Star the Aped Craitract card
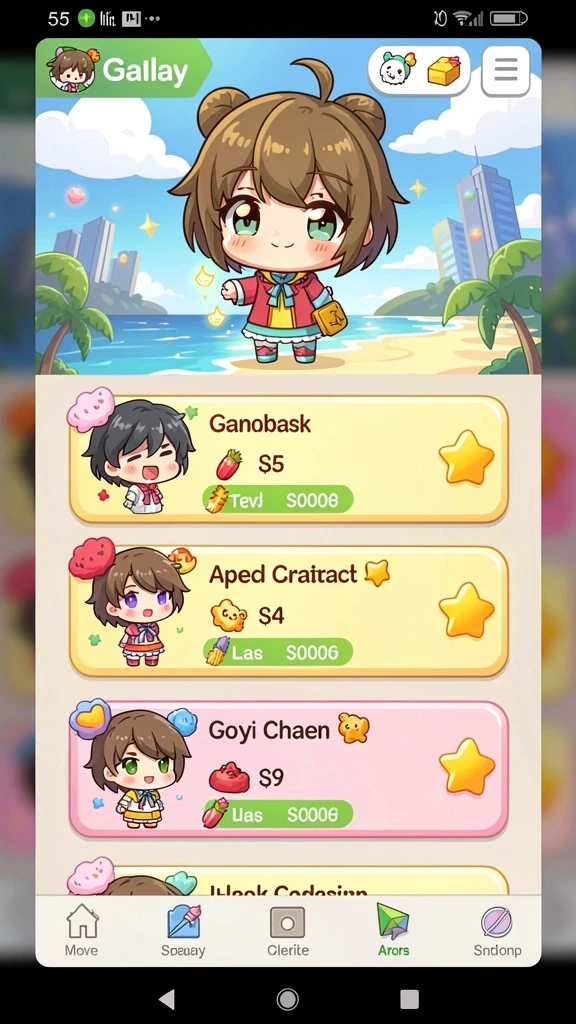 coord(466,611)
